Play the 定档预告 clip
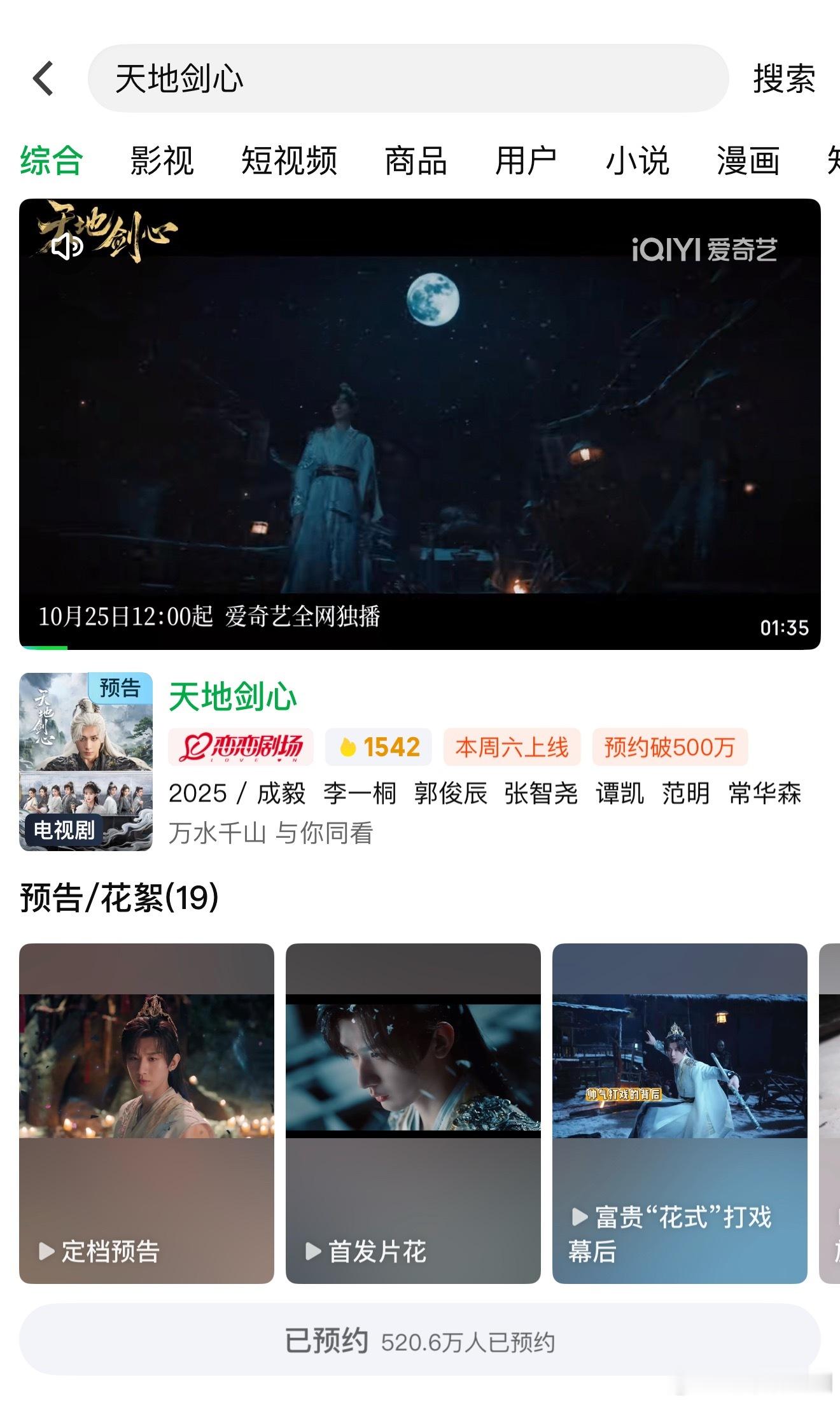 [146, 1113]
